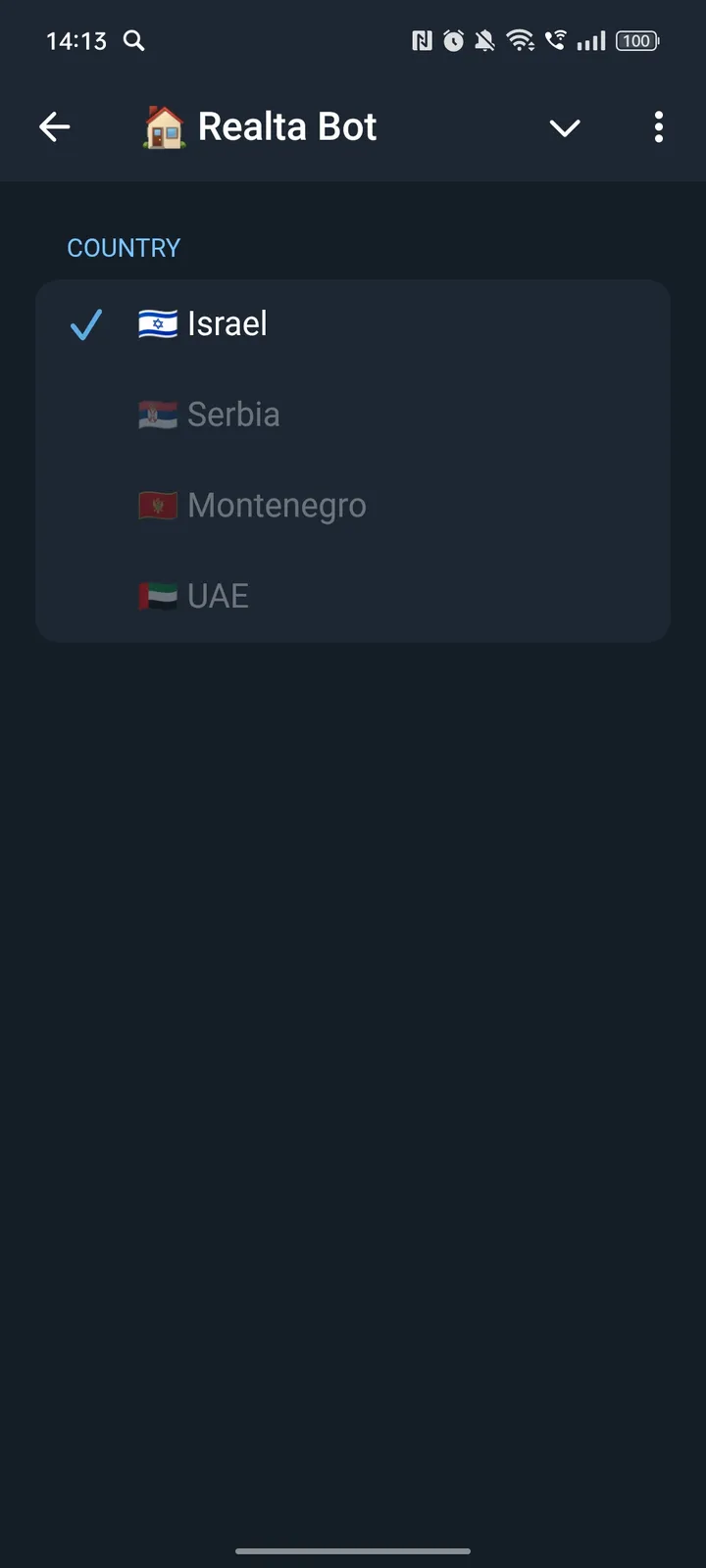Tap the alarm clock status icon
Image resolution: width=706 pixels, height=1568 pixels.
pyautogui.click(x=452, y=41)
